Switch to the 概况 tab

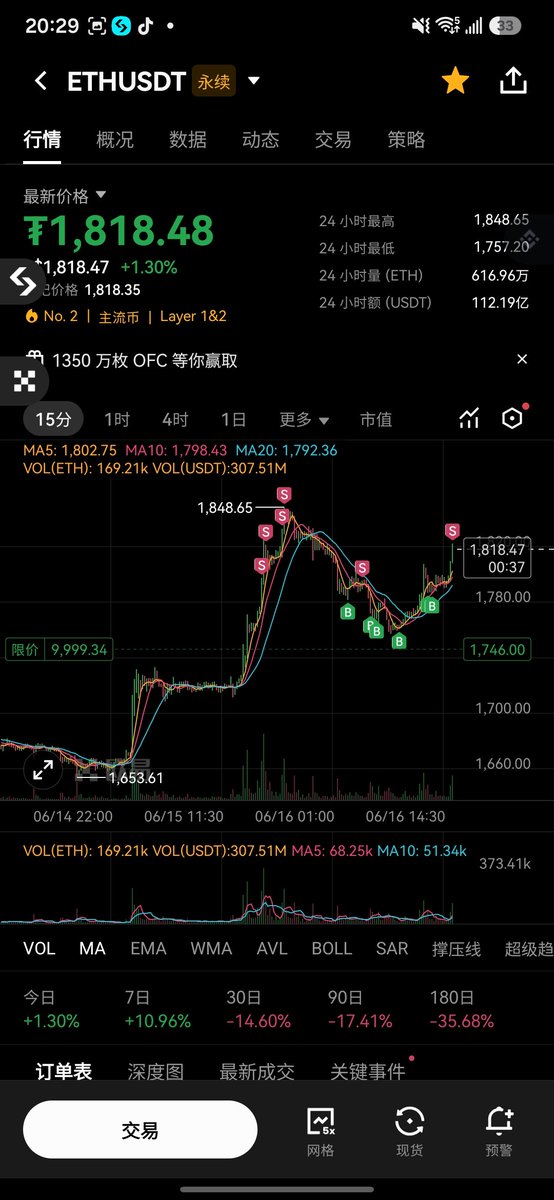pyautogui.click(x=115, y=140)
